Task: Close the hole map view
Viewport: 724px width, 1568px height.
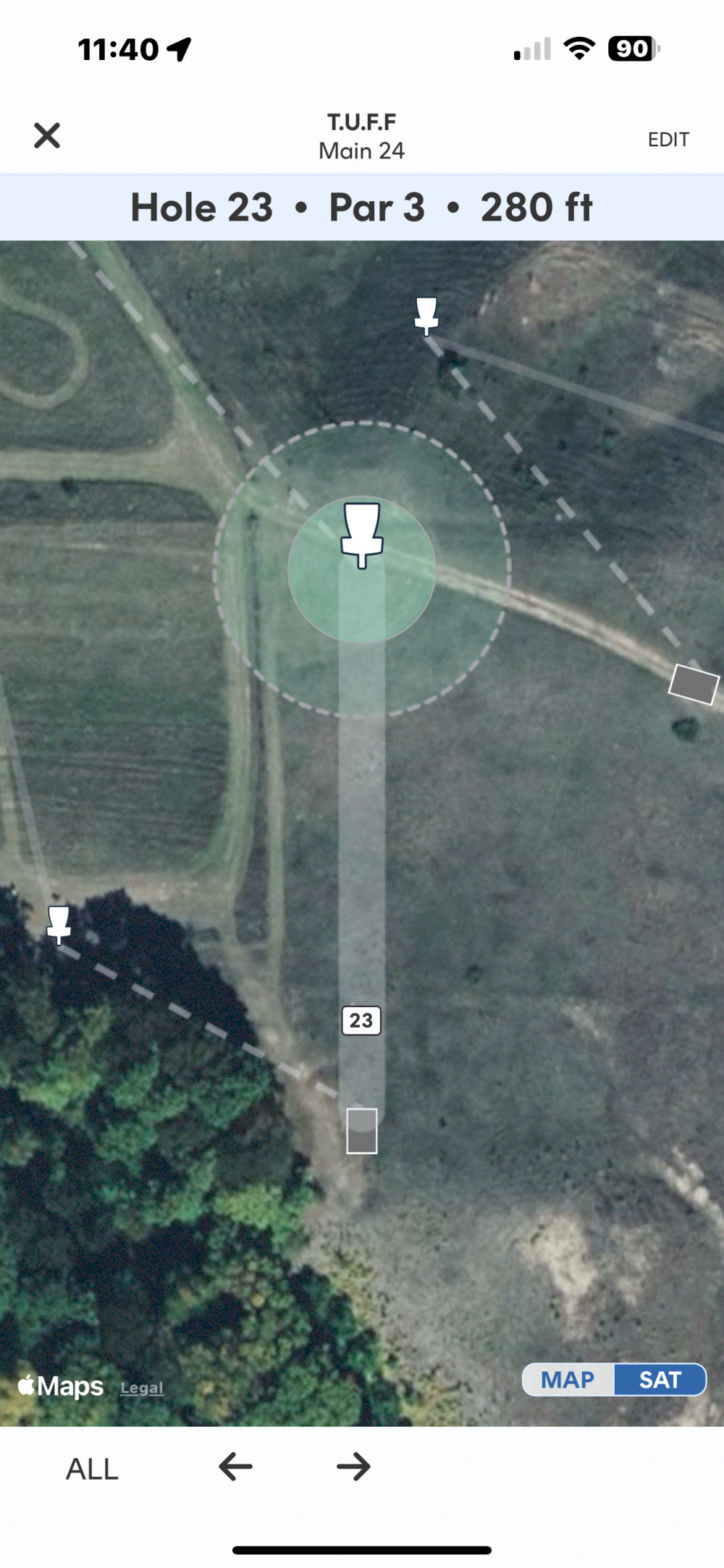Action: tap(47, 135)
